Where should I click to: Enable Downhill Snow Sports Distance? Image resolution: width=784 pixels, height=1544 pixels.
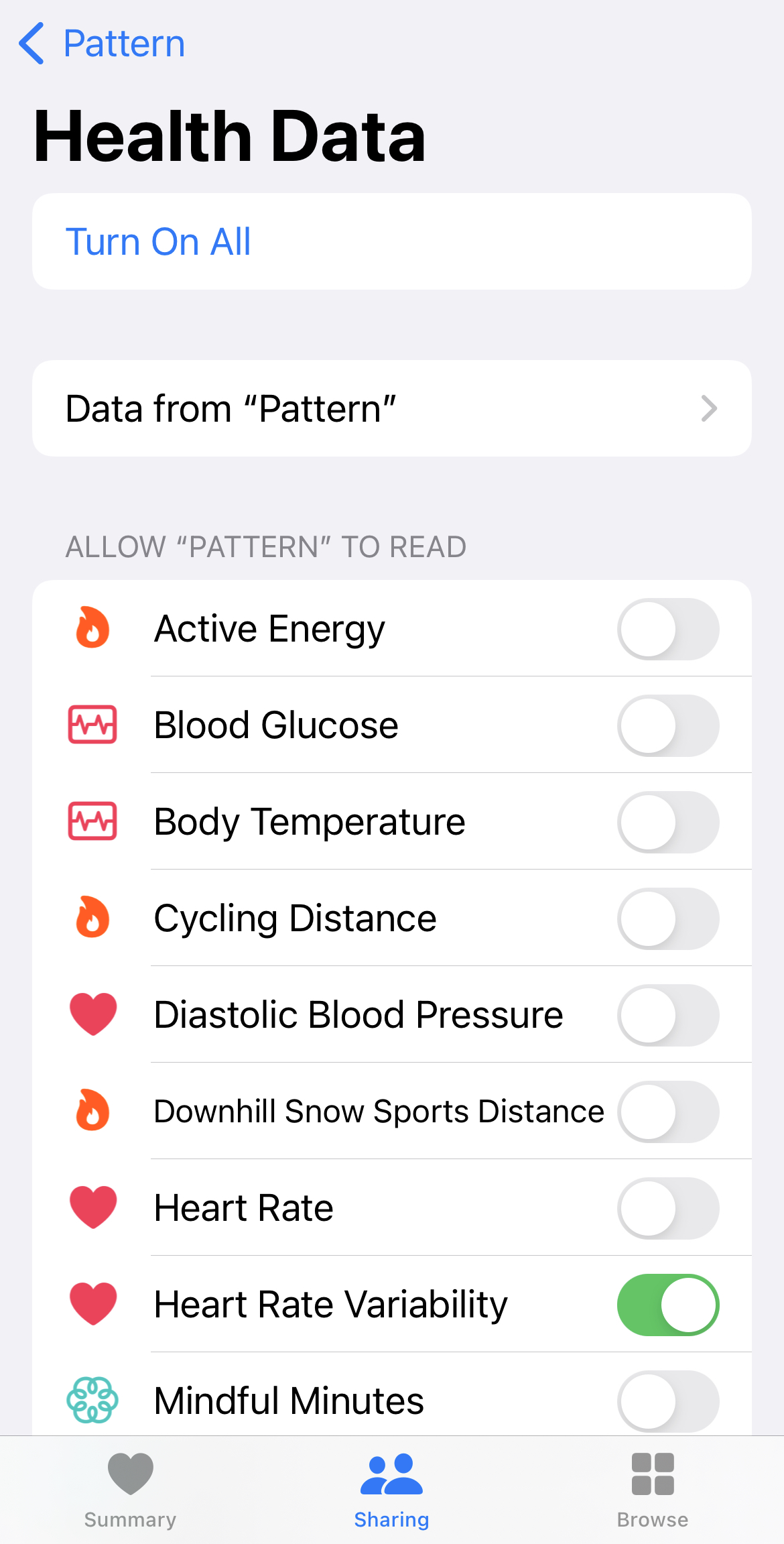pyautogui.click(x=667, y=1112)
